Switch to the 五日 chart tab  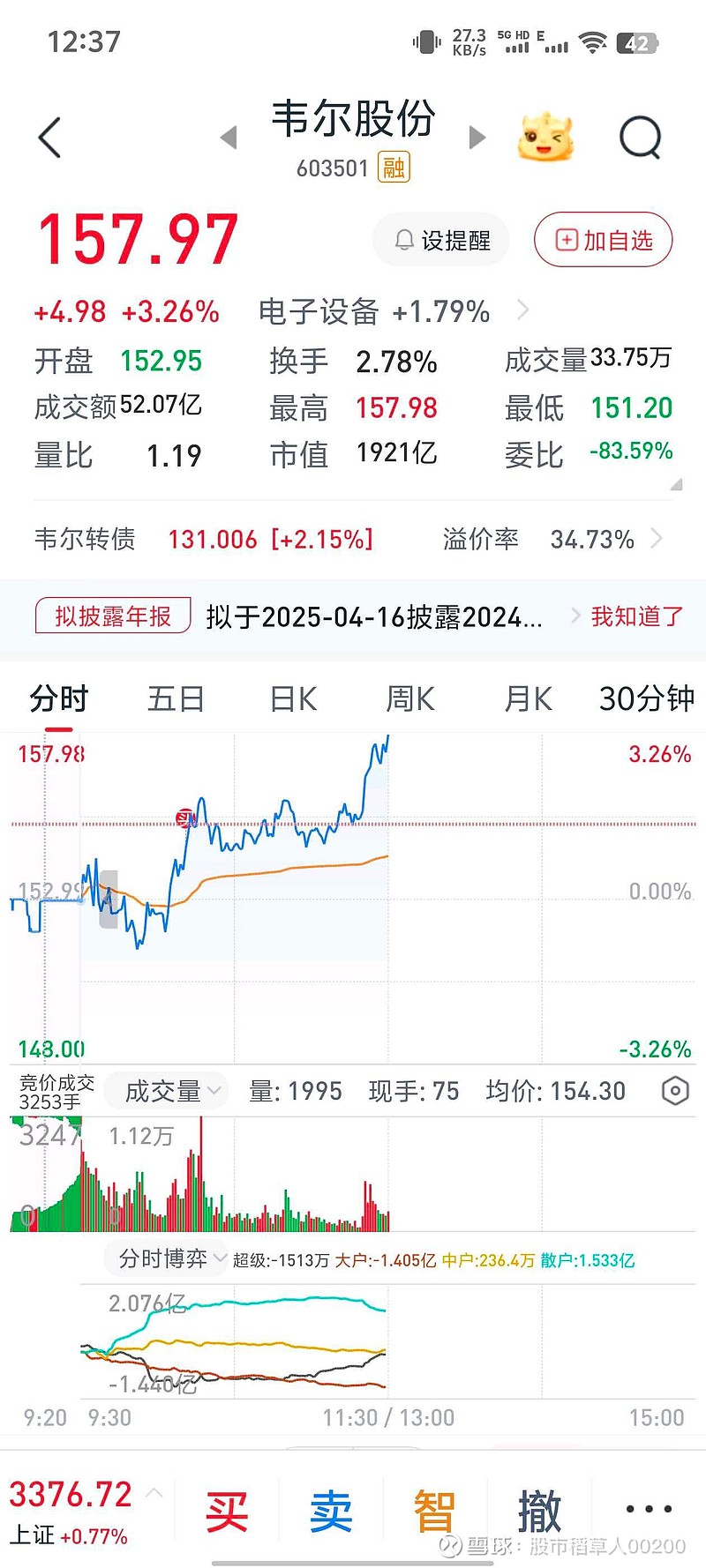click(x=176, y=699)
